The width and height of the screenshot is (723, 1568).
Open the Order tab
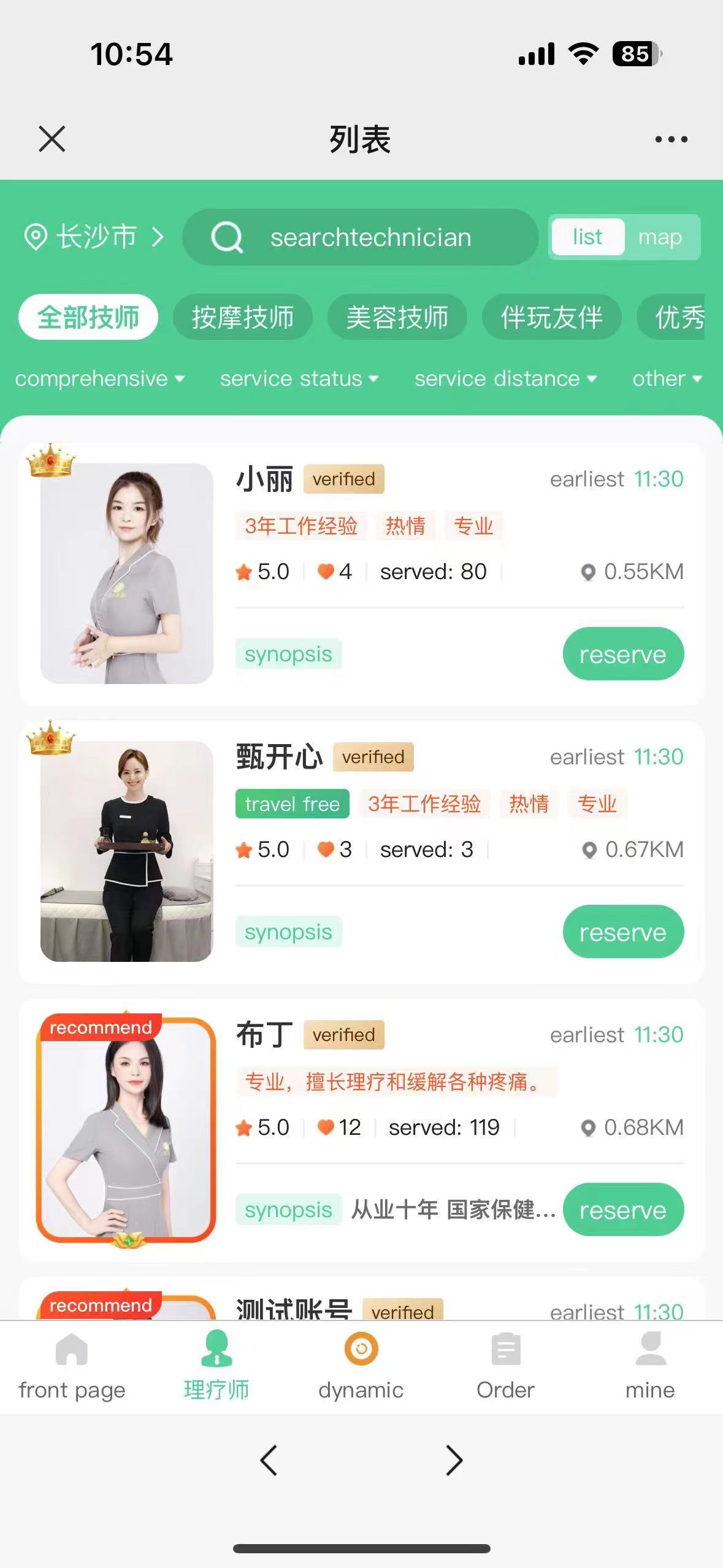click(505, 1366)
